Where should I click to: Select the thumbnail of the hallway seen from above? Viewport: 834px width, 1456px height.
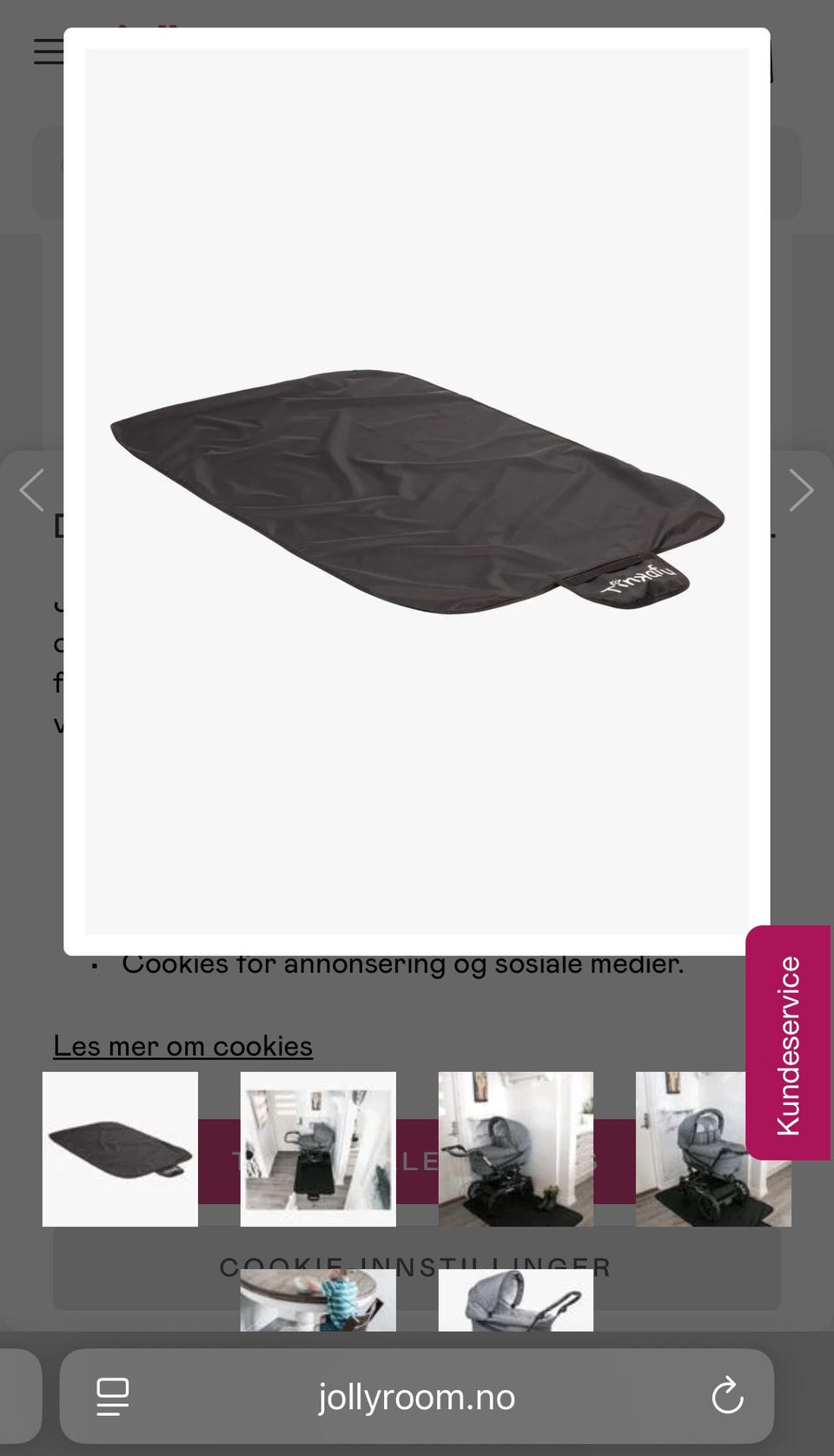click(x=318, y=1148)
